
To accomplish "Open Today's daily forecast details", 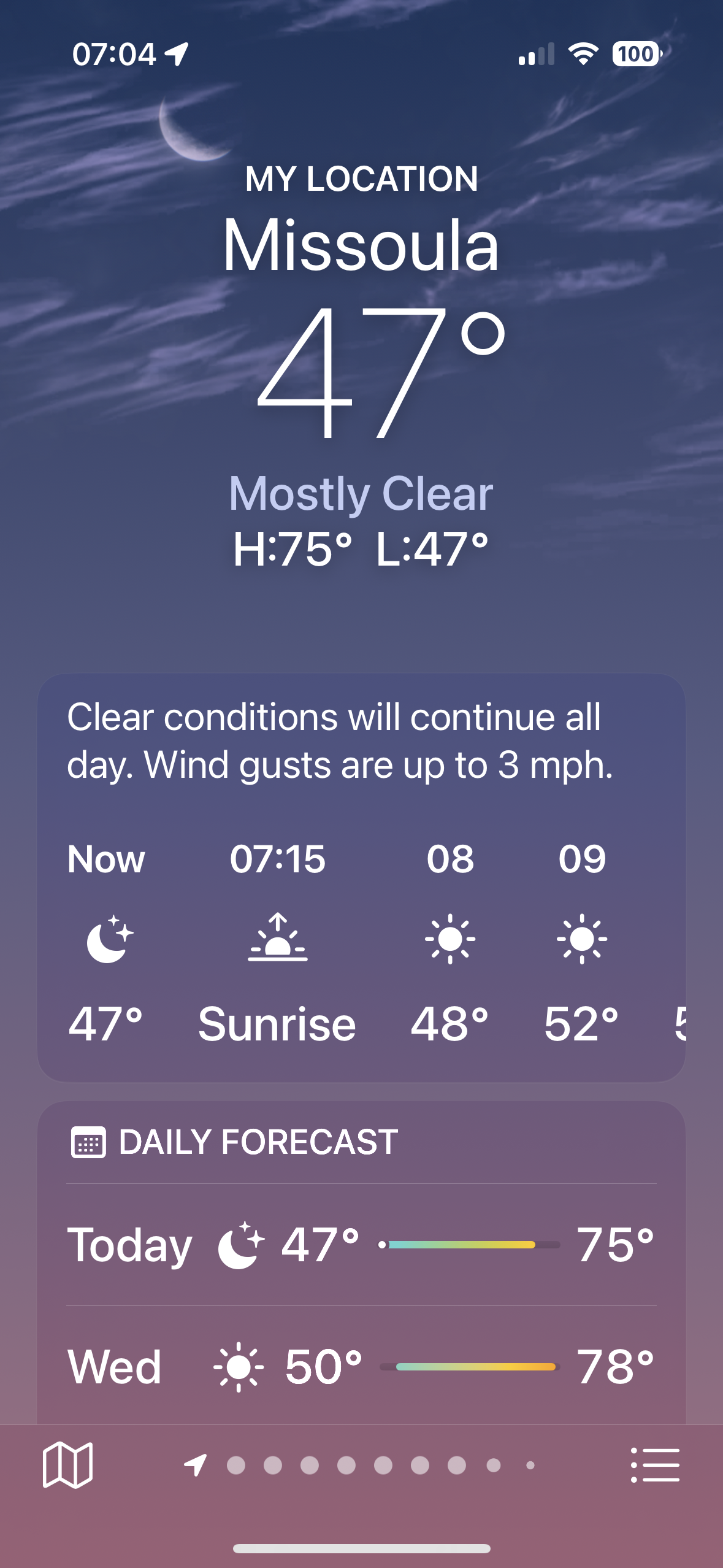I will [361, 1244].
